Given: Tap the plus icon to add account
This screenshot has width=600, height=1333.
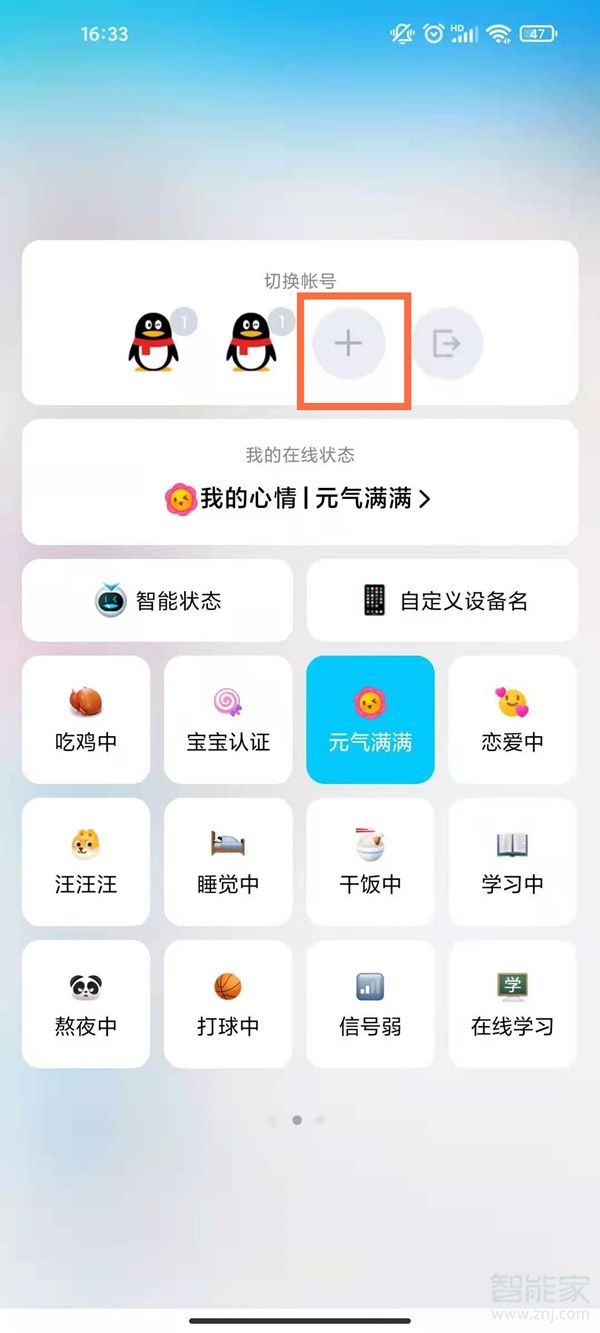Looking at the screenshot, I should point(348,344).
